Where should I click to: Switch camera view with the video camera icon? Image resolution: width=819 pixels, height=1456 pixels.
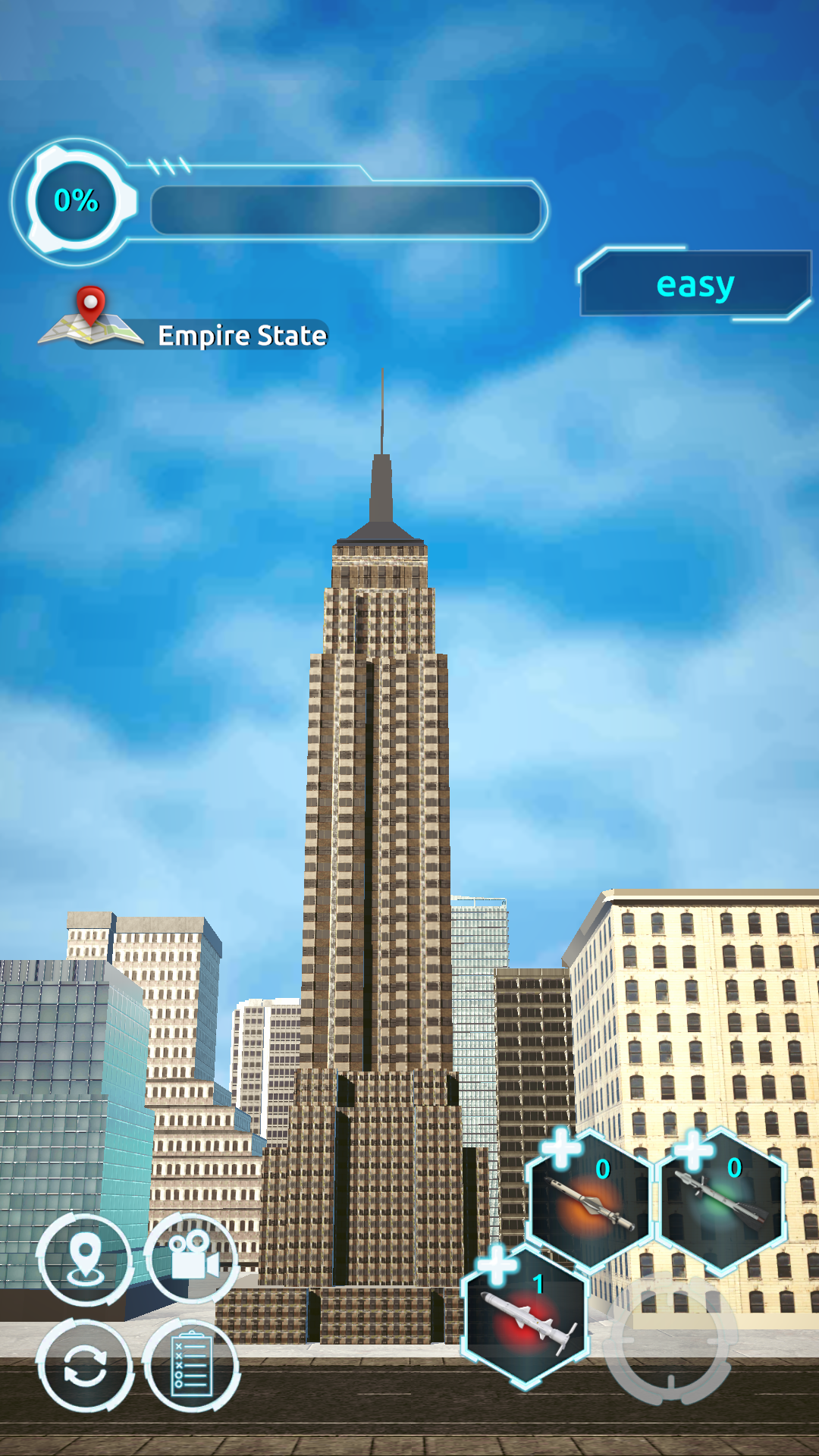pyautogui.click(x=193, y=1259)
